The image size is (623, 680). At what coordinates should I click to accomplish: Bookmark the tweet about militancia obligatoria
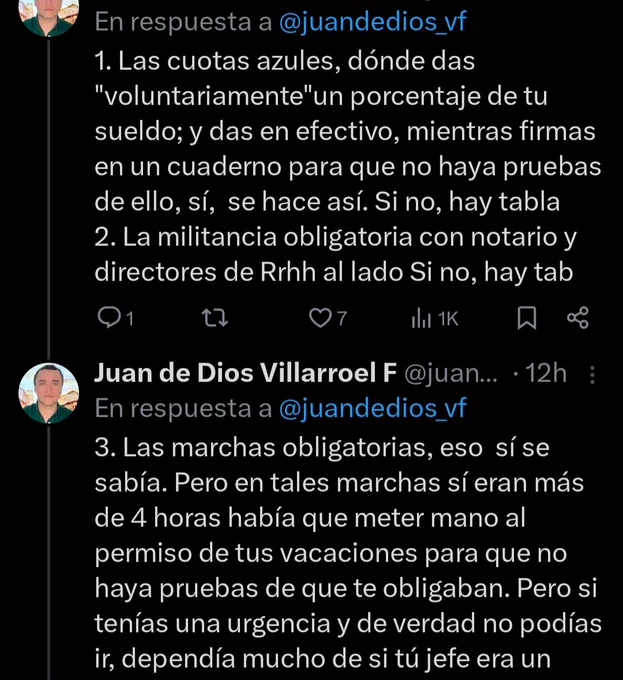[x=527, y=318]
